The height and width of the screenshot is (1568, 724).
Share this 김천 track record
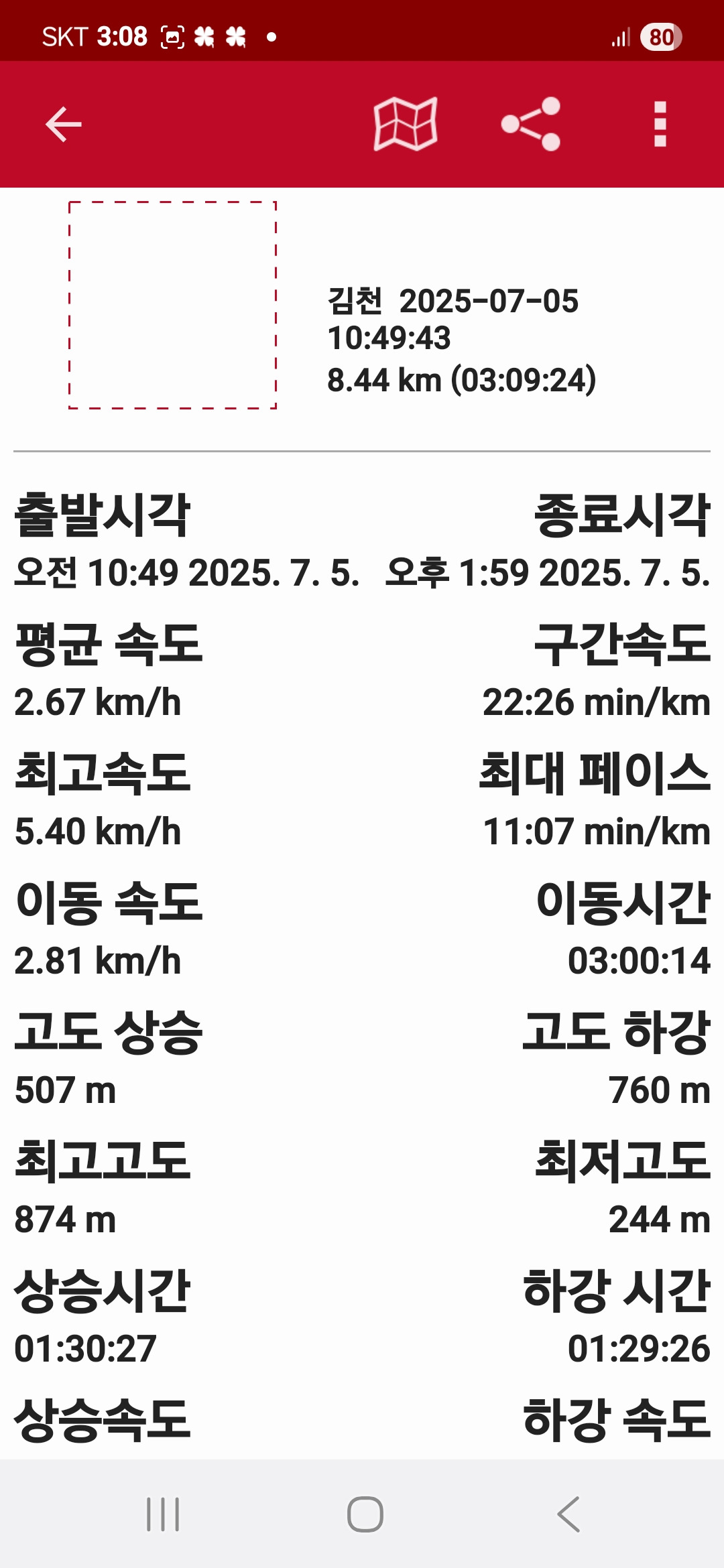(x=531, y=124)
